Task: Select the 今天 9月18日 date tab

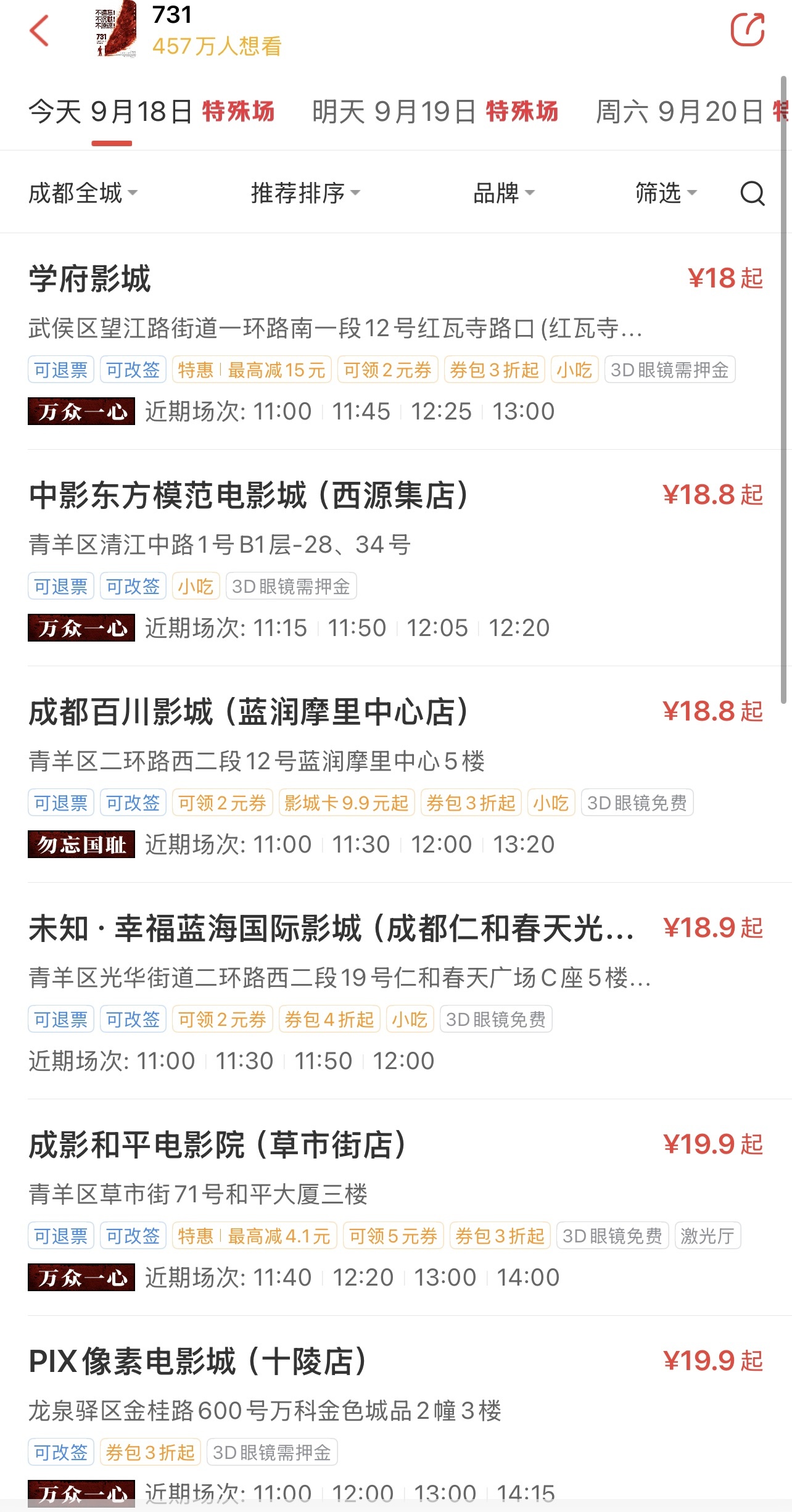Action: pyautogui.click(x=151, y=112)
